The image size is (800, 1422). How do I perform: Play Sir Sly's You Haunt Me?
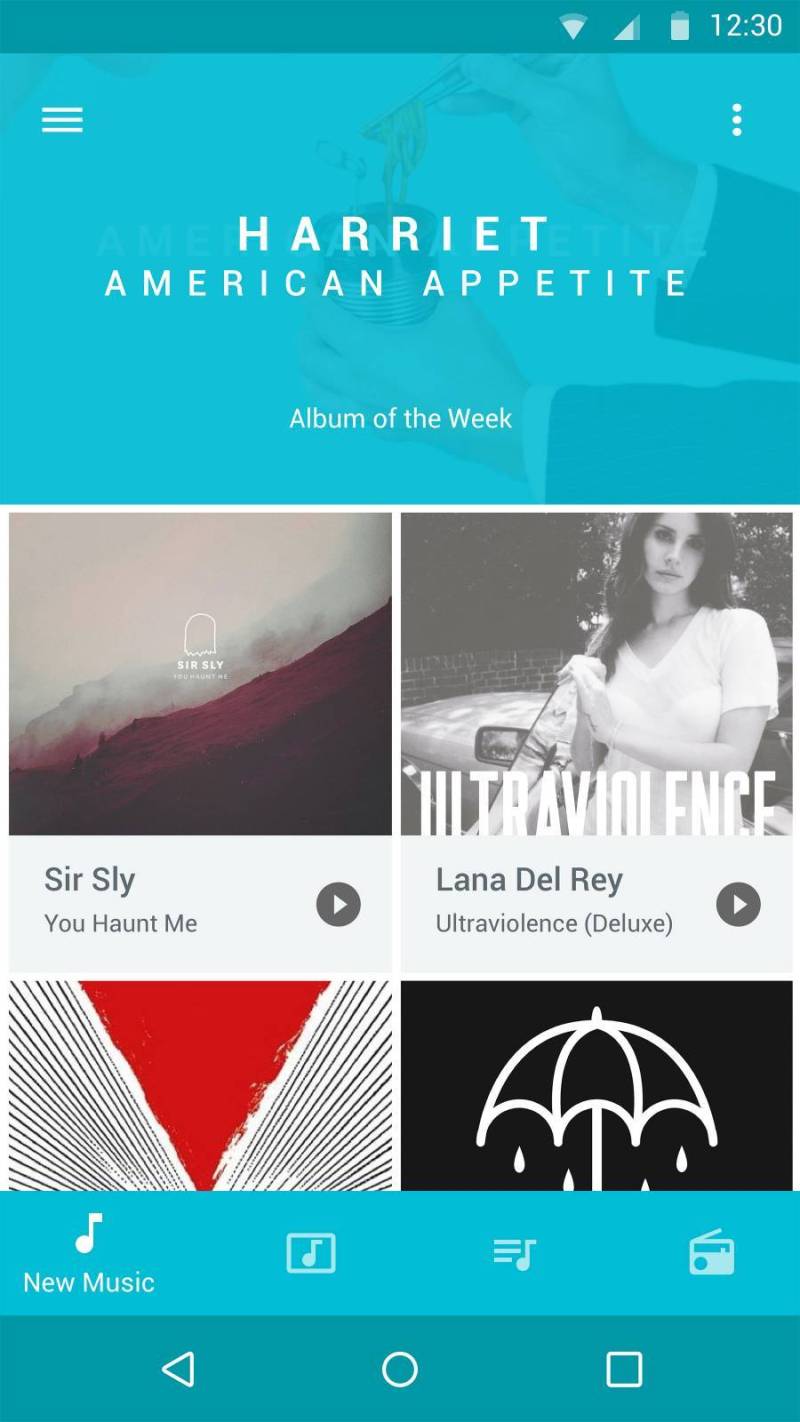coord(338,905)
